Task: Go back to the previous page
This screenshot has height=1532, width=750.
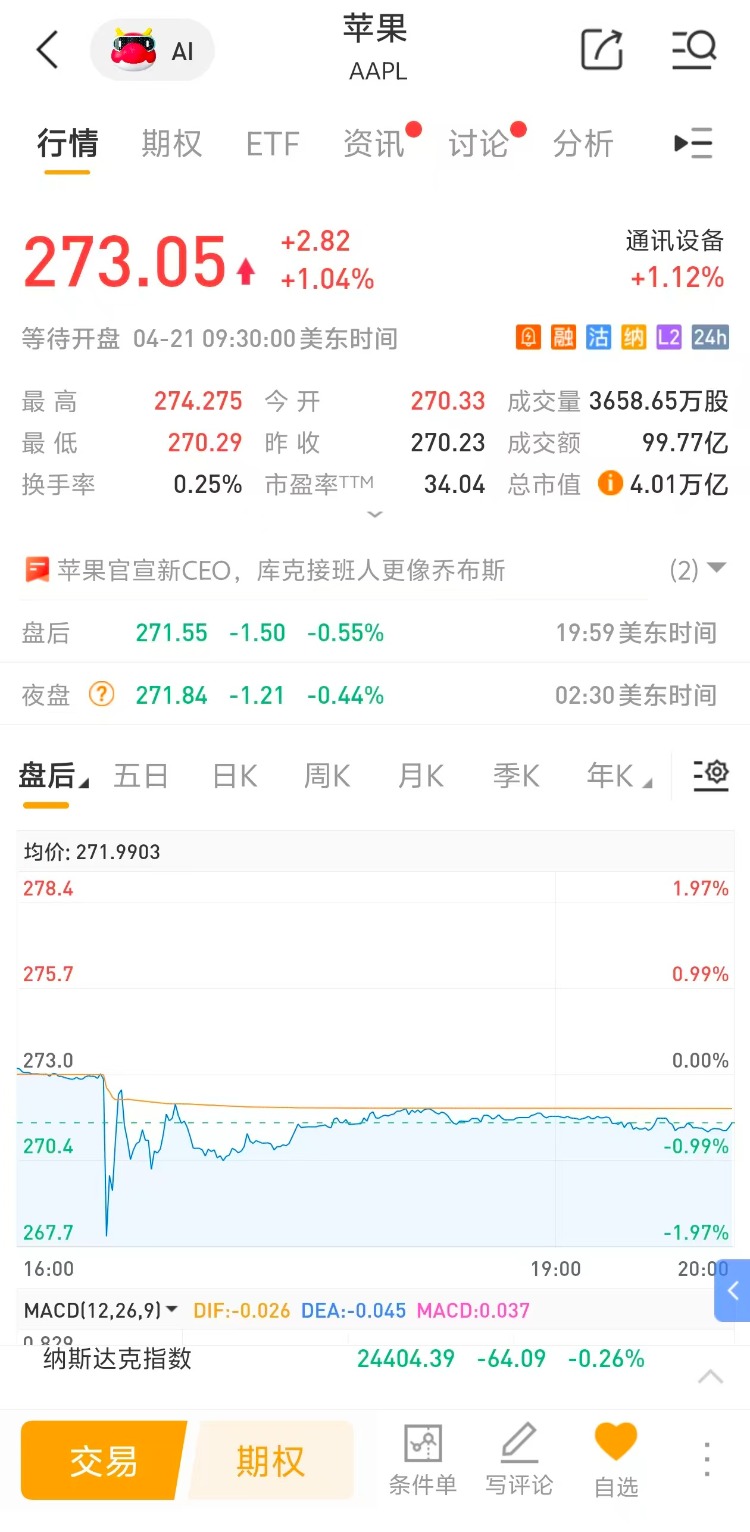Action: (x=47, y=50)
